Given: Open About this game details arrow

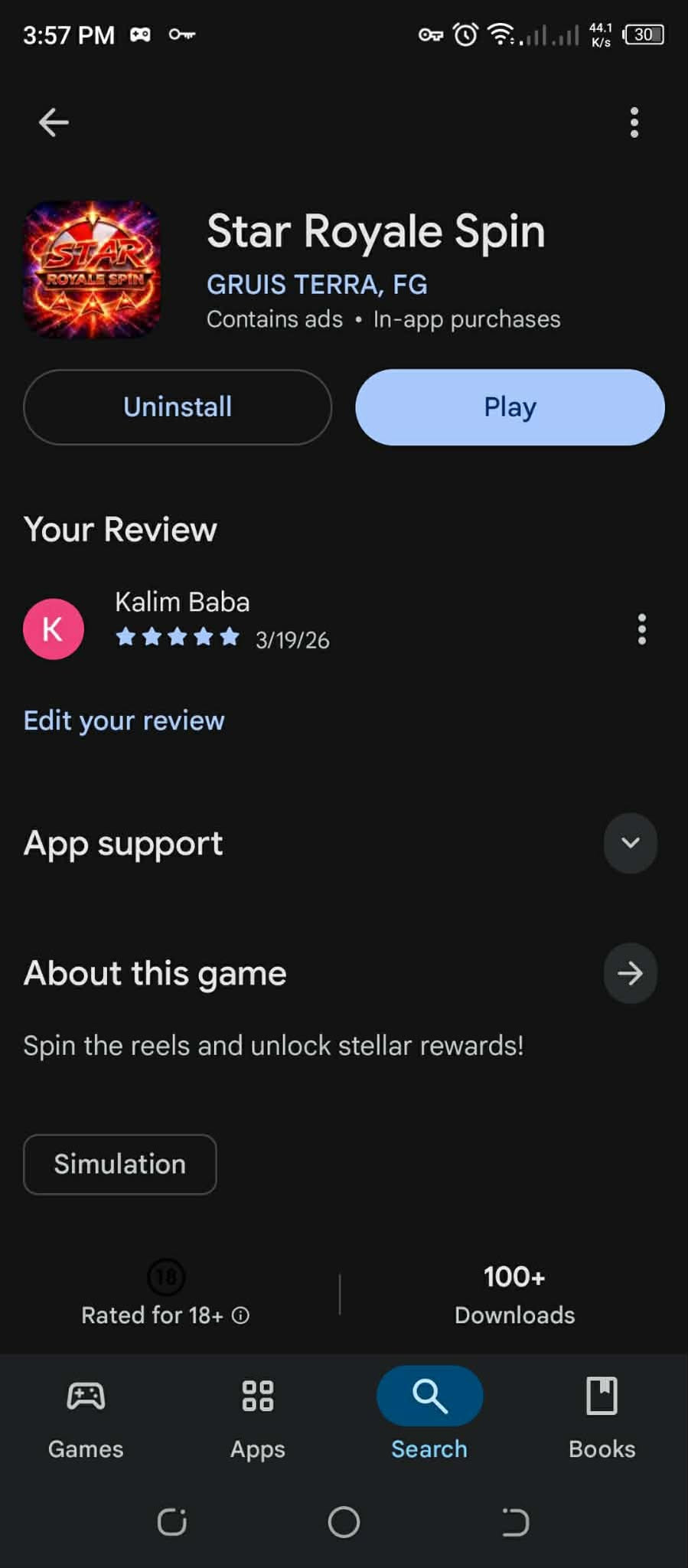Looking at the screenshot, I should click(630, 974).
